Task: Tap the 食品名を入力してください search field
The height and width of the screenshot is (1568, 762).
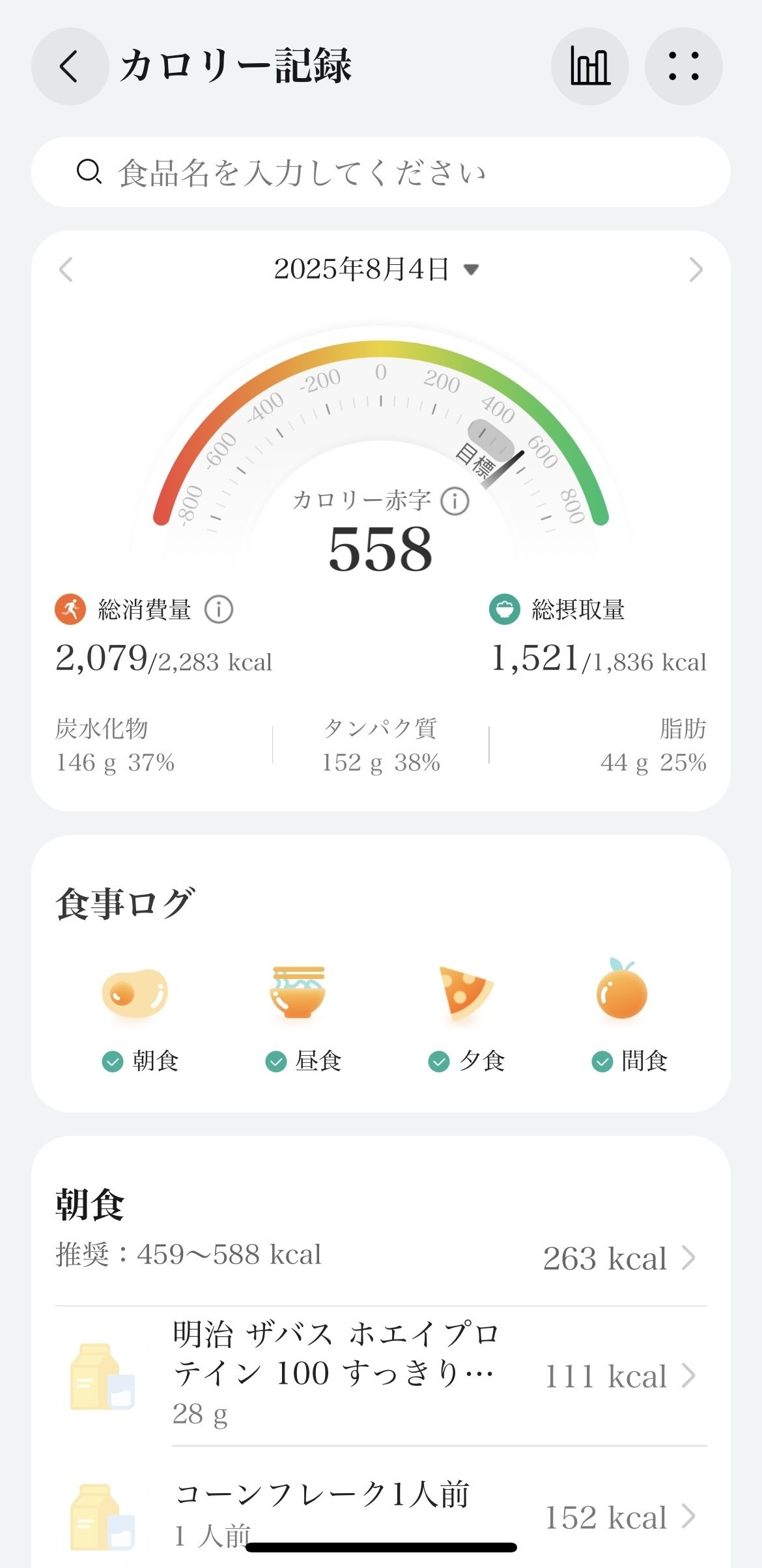Action: (x=380, y=172)
